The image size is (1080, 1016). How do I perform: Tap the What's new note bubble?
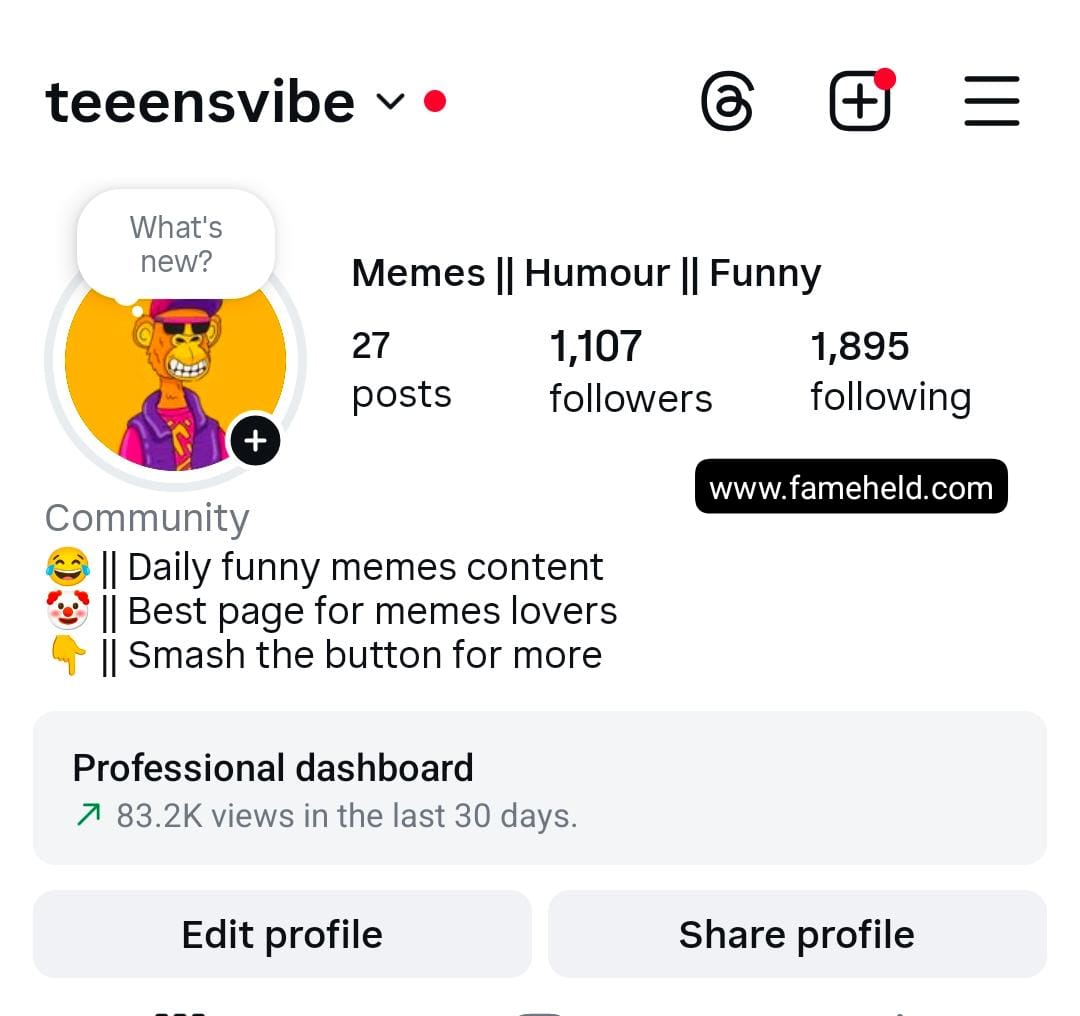tap(176, 244)
